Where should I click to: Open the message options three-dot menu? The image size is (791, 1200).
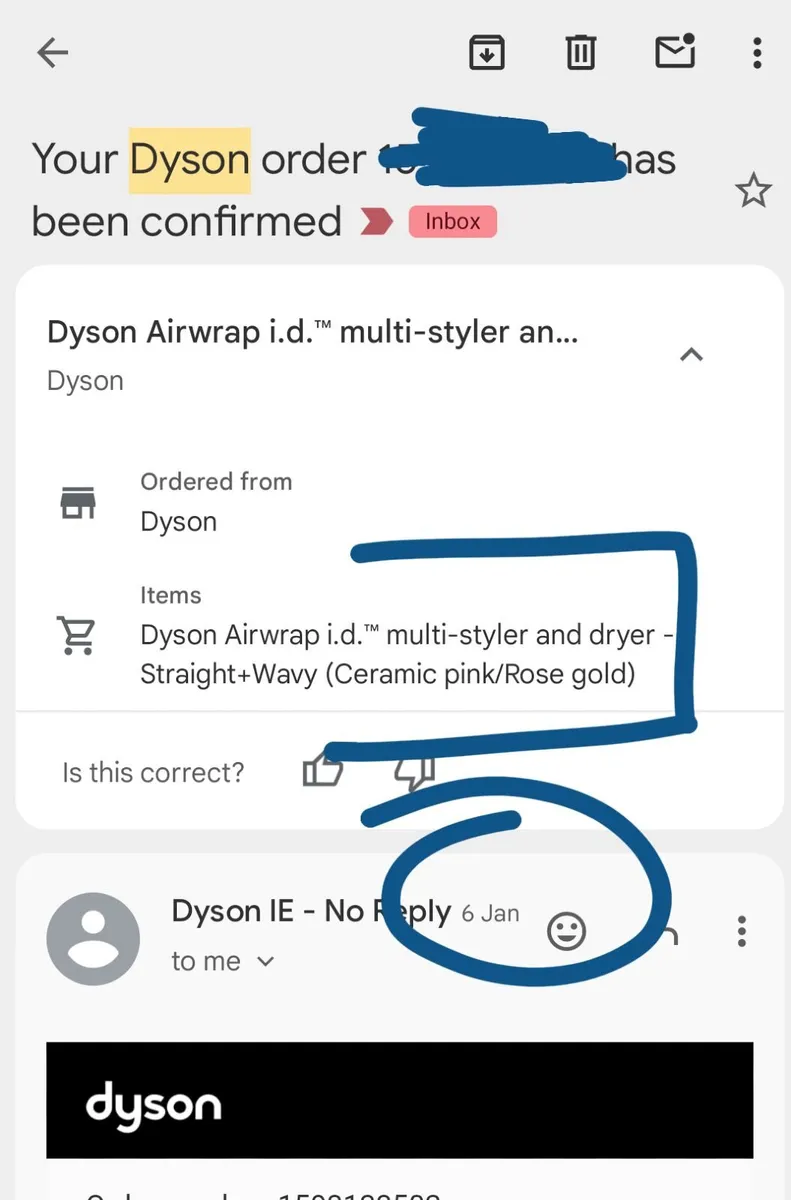tap(741, 931)
